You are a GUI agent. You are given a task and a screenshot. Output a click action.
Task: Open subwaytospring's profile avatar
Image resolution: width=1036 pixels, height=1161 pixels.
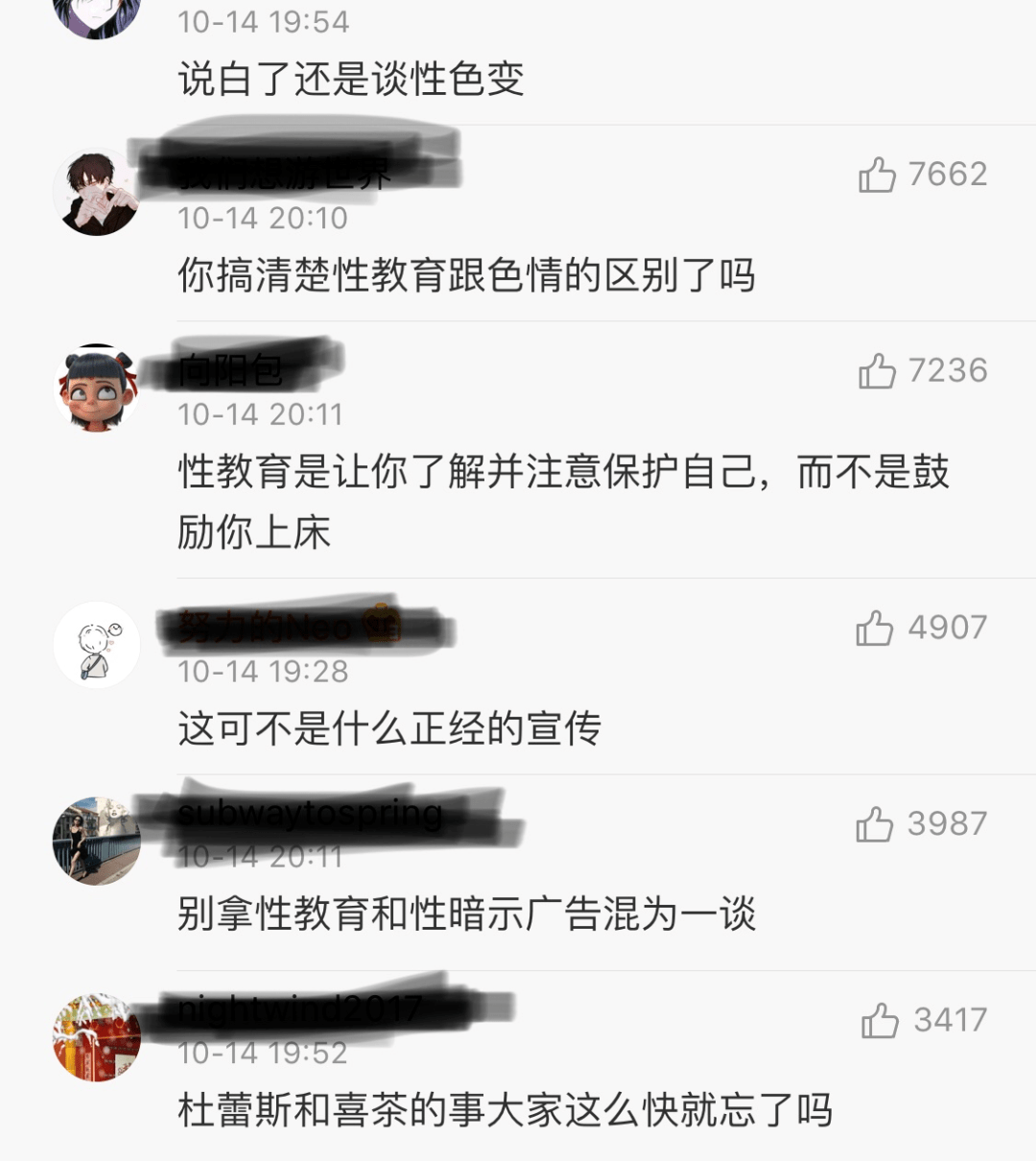point(97,836)
